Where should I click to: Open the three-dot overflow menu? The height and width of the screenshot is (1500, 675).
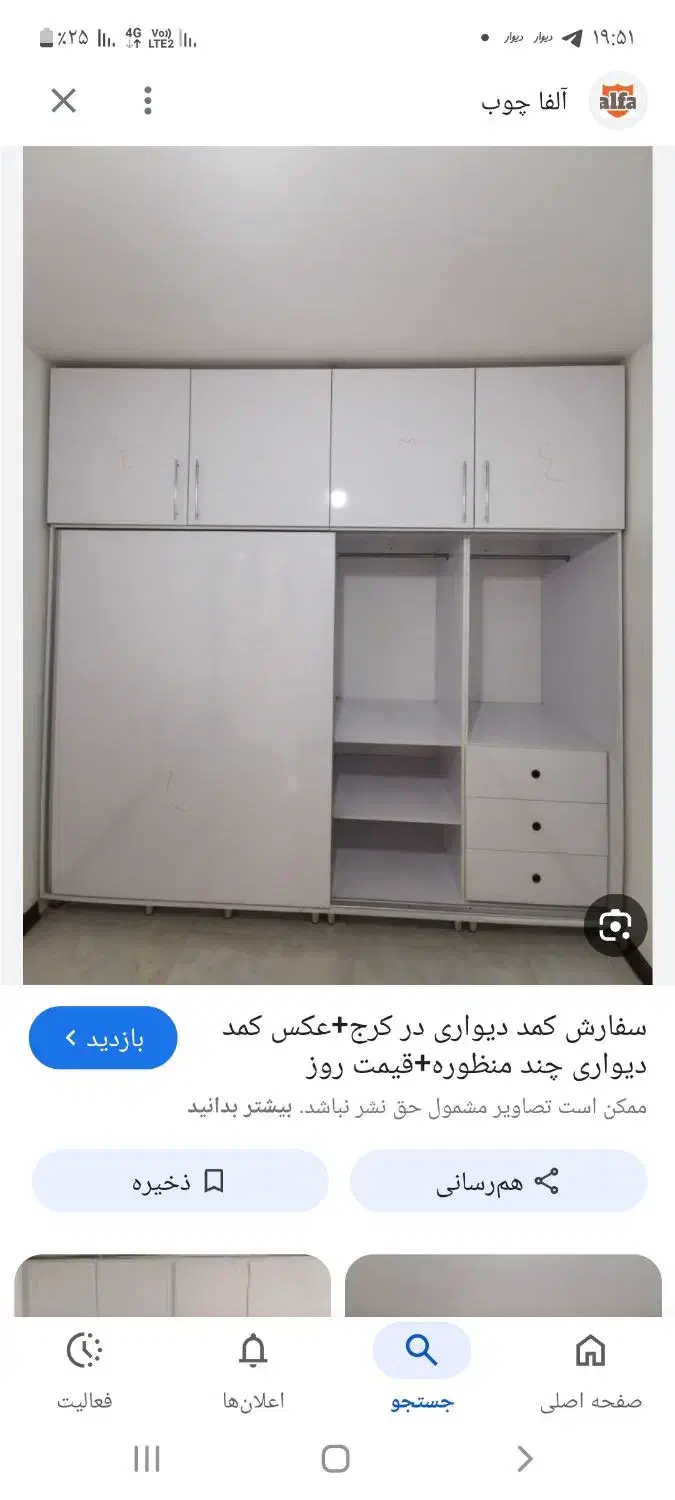pos(148,100)
